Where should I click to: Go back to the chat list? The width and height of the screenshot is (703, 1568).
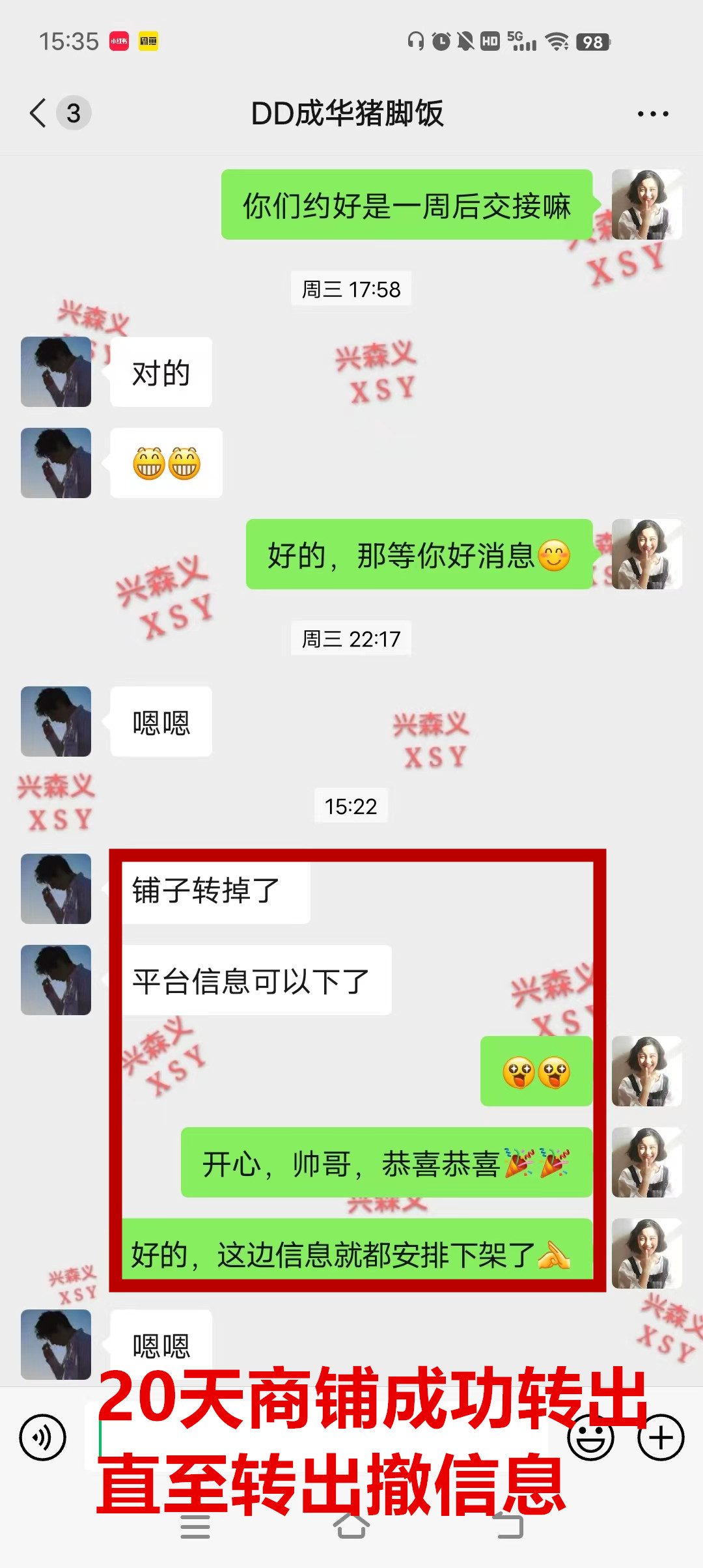click(x=39, y=113)
